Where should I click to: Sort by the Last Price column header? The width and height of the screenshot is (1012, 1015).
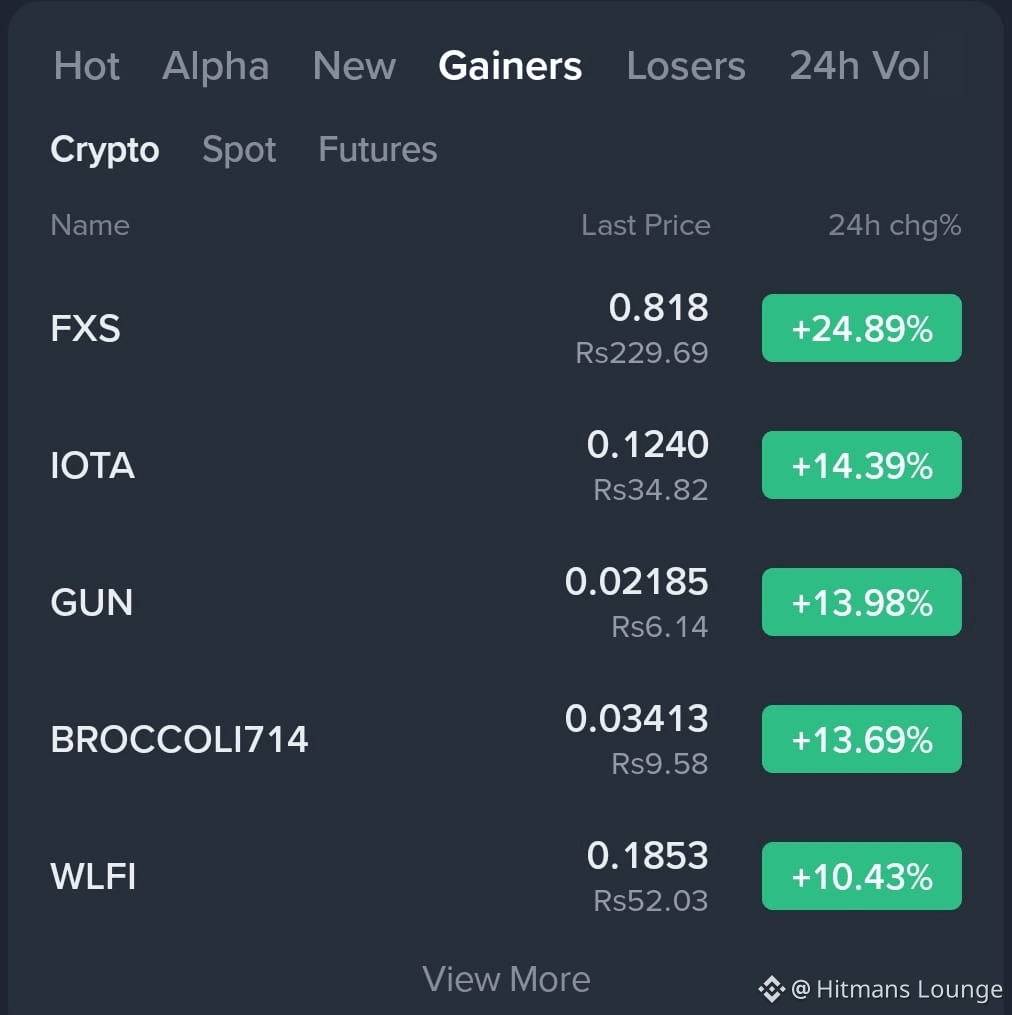coord(646,225)
